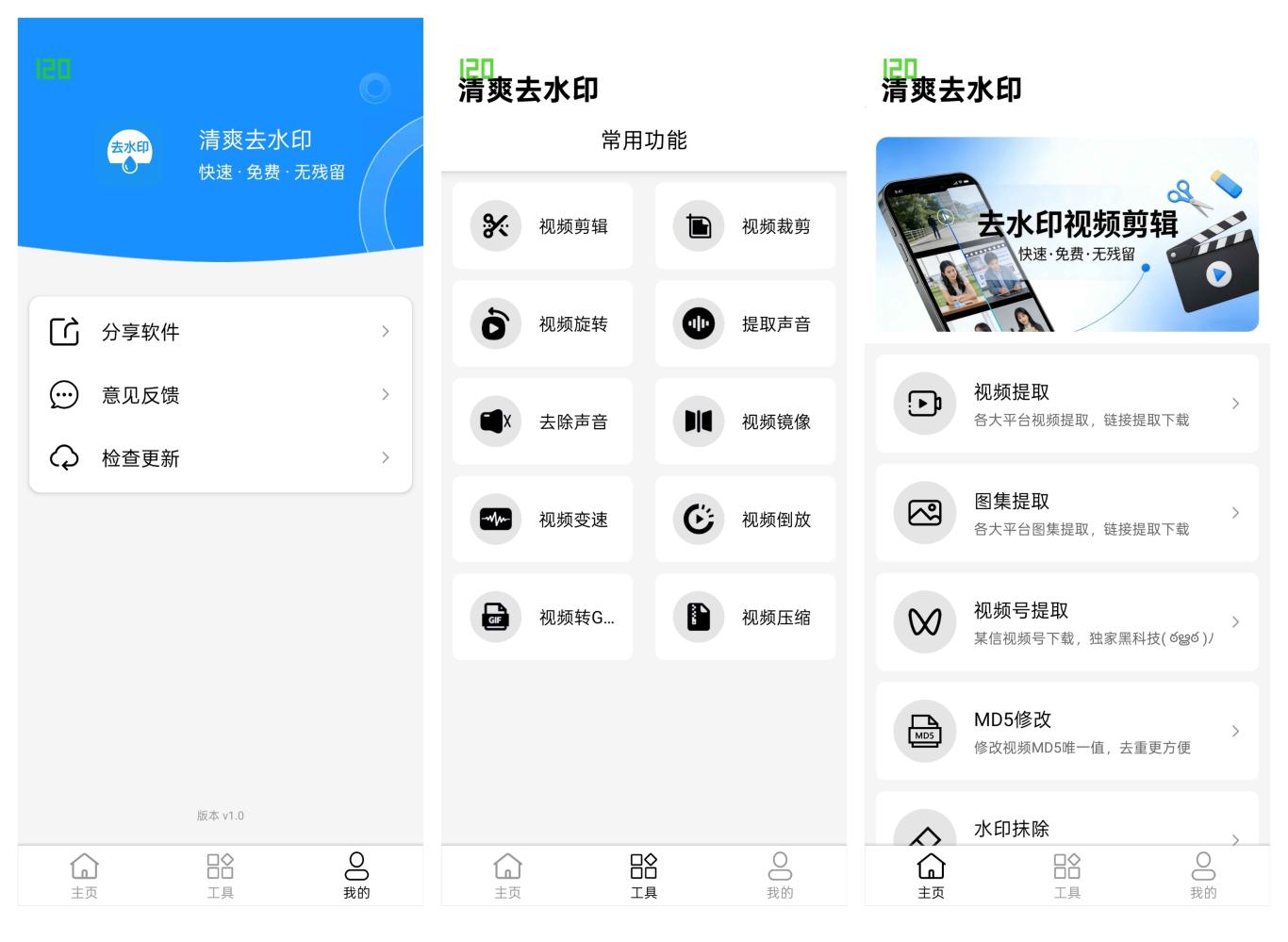This screenshot has width=1288, height=942.
Task: Open the MD5修改 card
Action: click(1066, 732)
